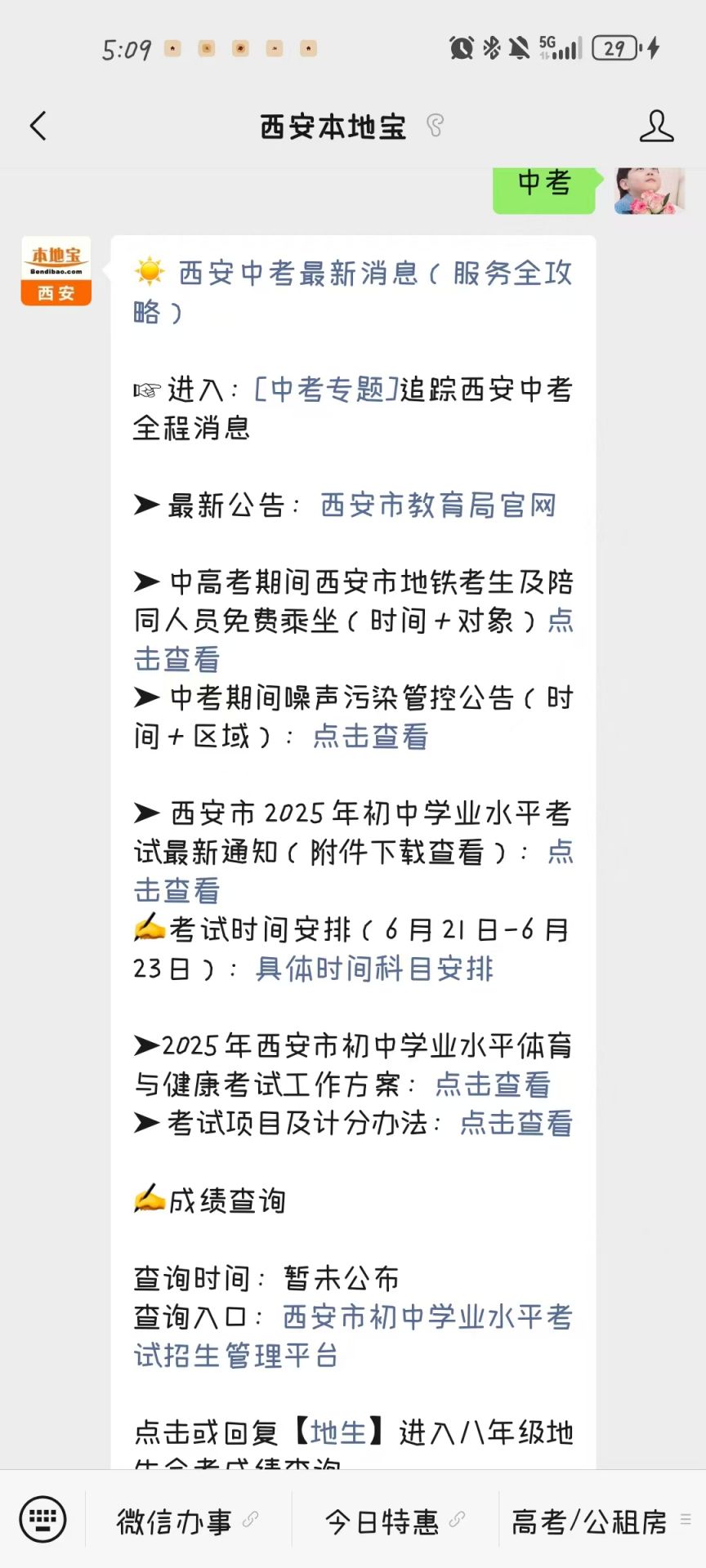This screenshot has width=706, height=1568.
Task: Open the account profile icon
Action: click(x=656, y=127)
